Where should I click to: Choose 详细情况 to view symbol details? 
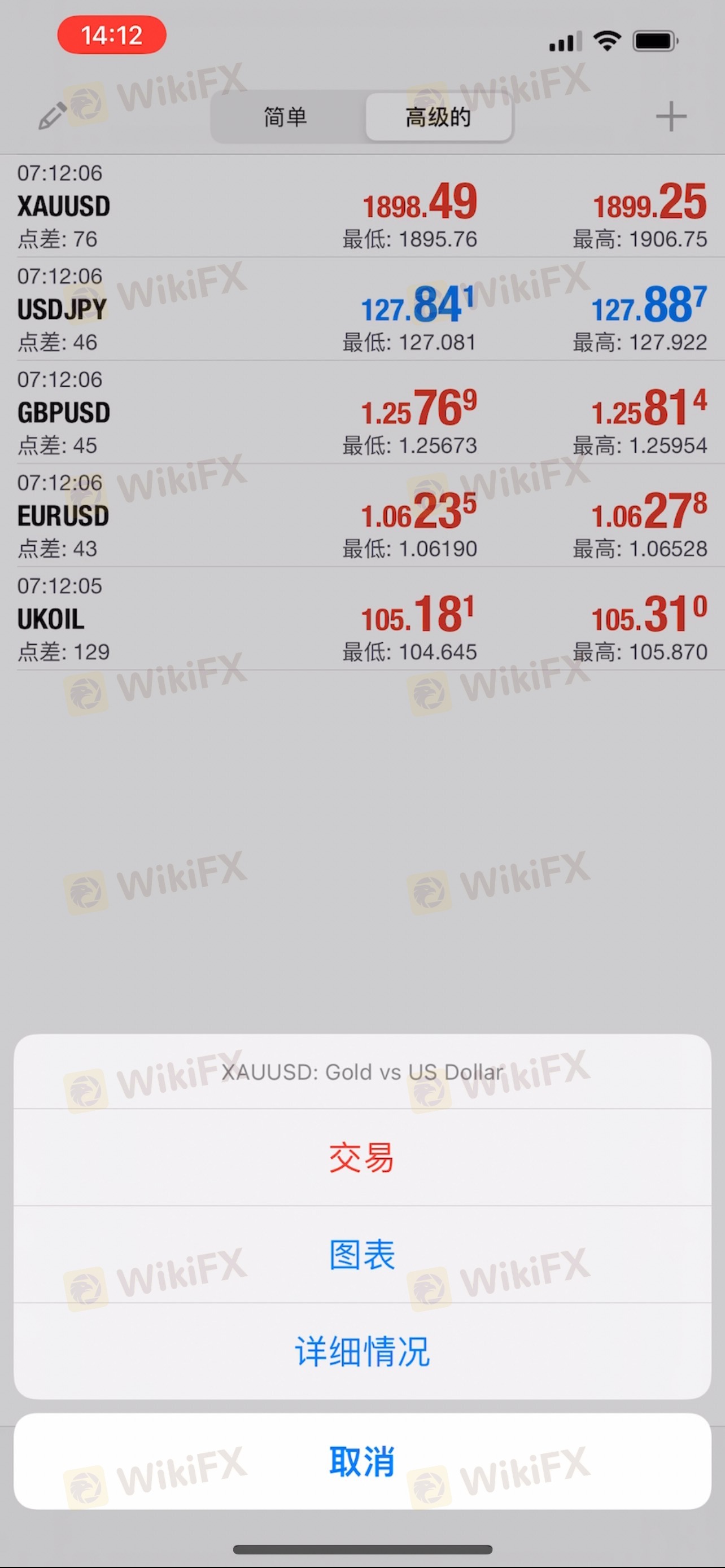click(x=361, y=1352)
